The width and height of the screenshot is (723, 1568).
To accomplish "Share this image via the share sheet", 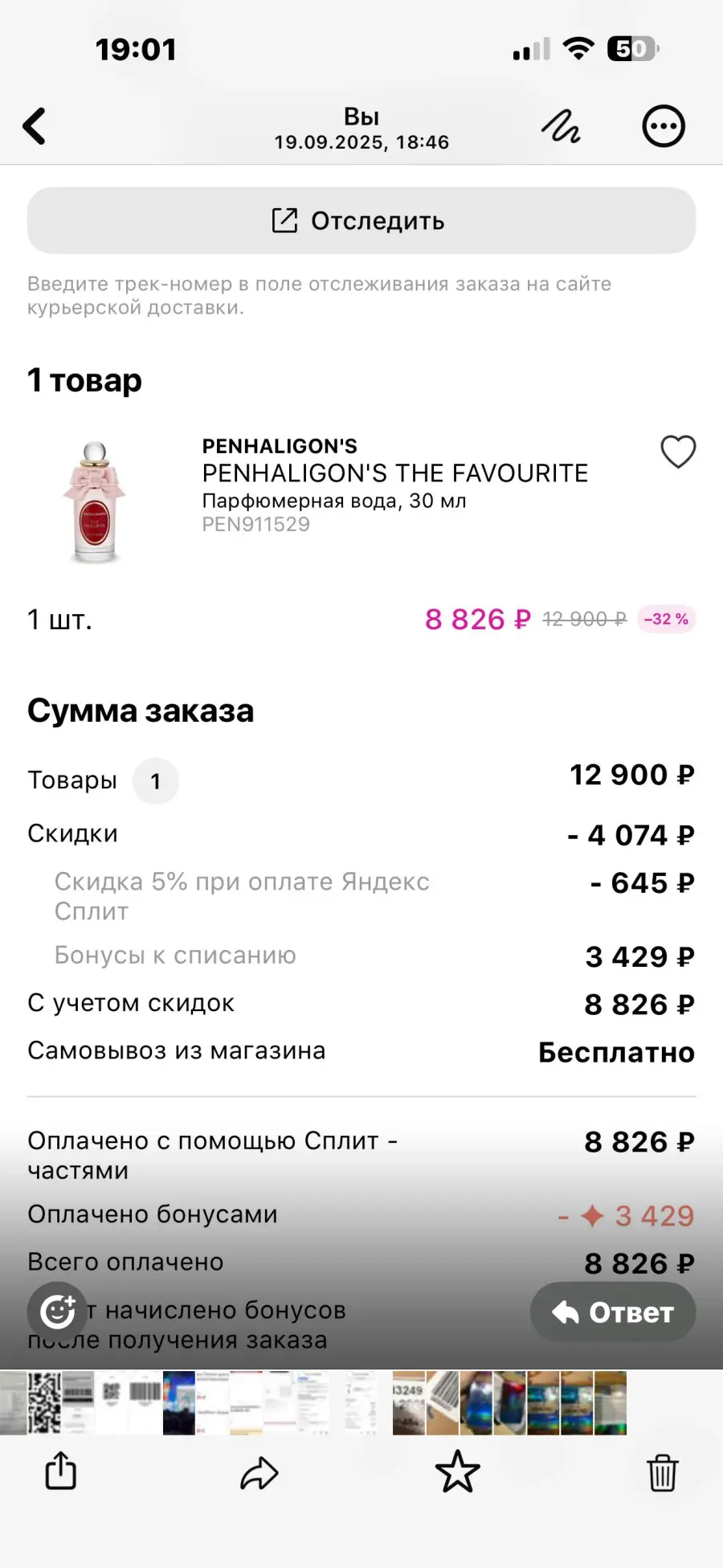I will click(61, 1472).
